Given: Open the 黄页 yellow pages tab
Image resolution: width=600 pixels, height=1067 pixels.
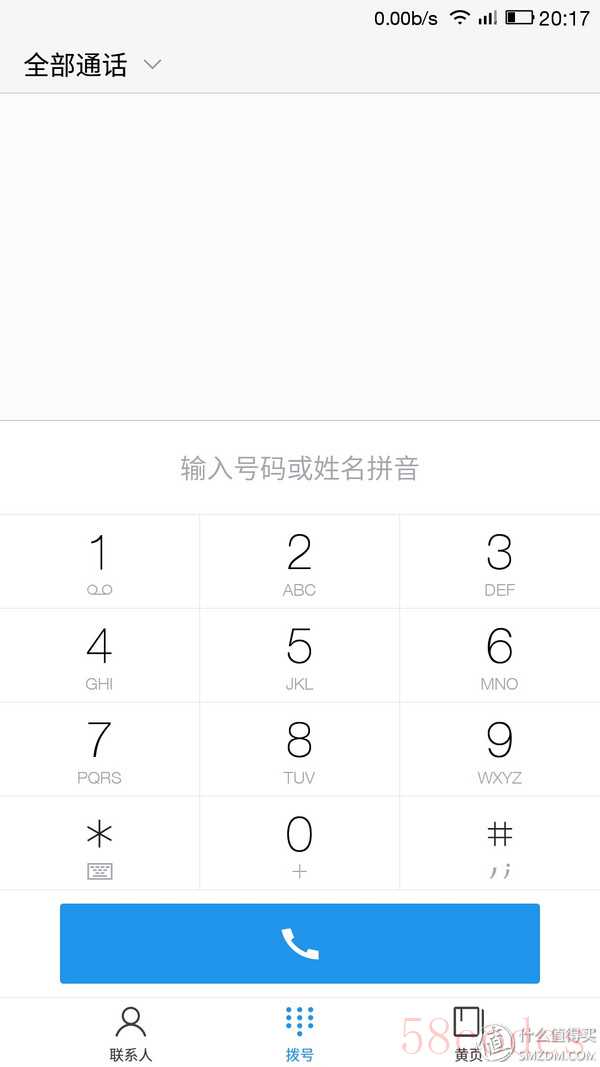Looking at the screenshot, I should pyautogui.click(x=469, y=1033).
